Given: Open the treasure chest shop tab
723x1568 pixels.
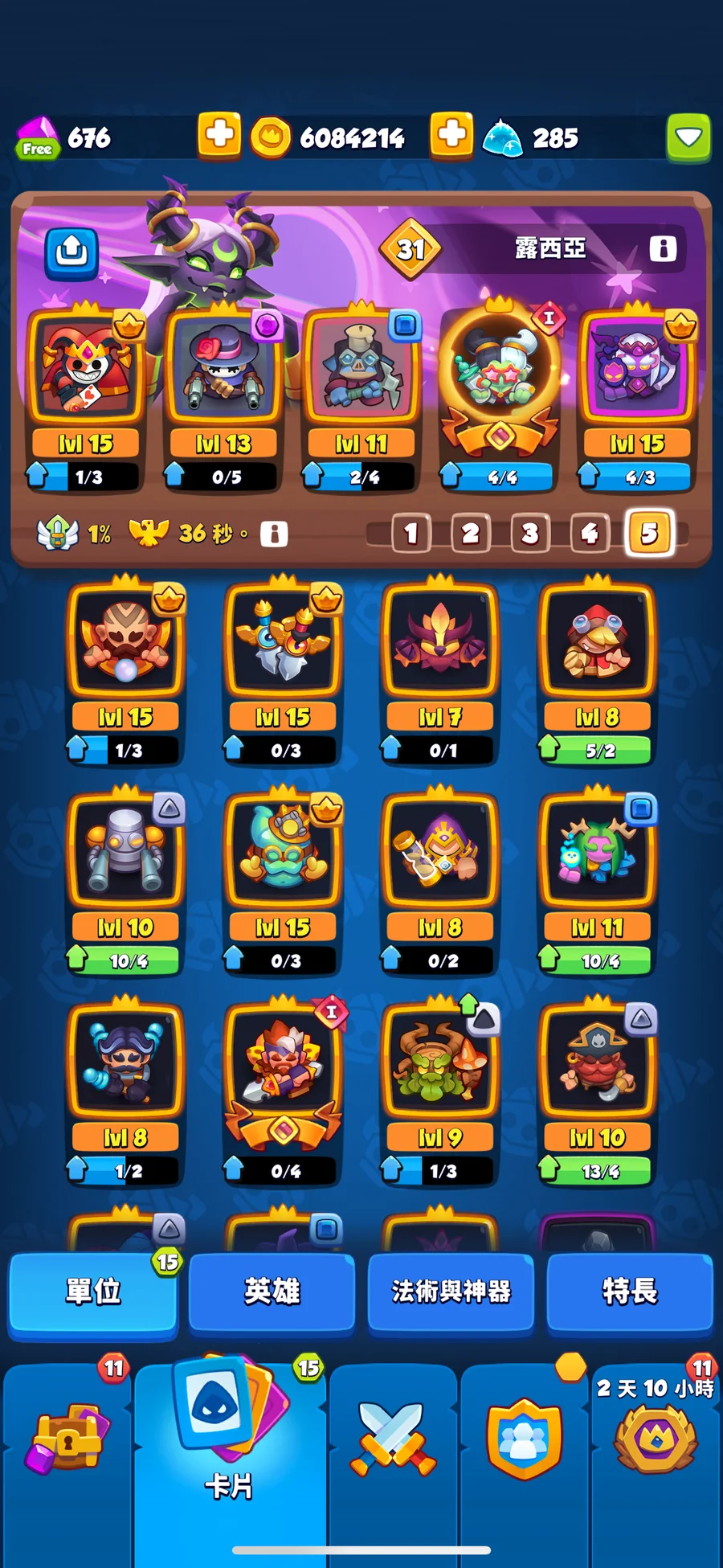Looking at the screenshot, I should pos(67,1440).
